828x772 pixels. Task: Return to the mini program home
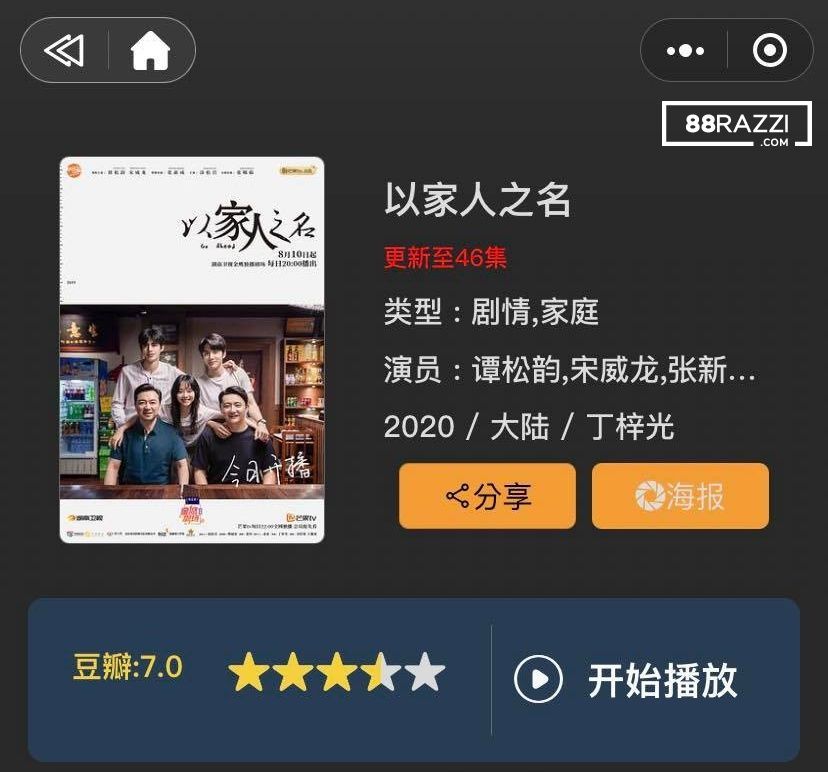(x=150, y=50)
